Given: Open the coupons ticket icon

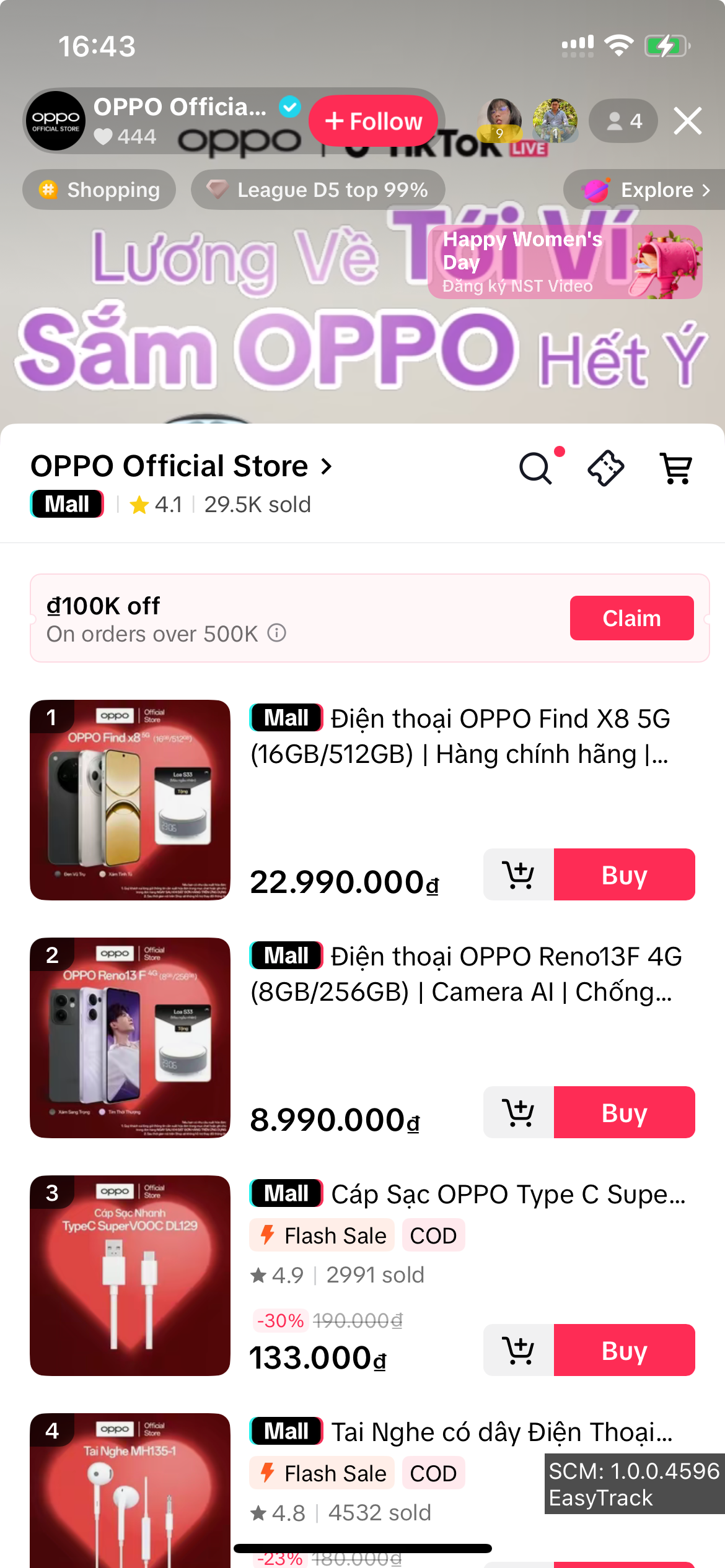Looking at the screenshot, I should [x=605, y=468].
